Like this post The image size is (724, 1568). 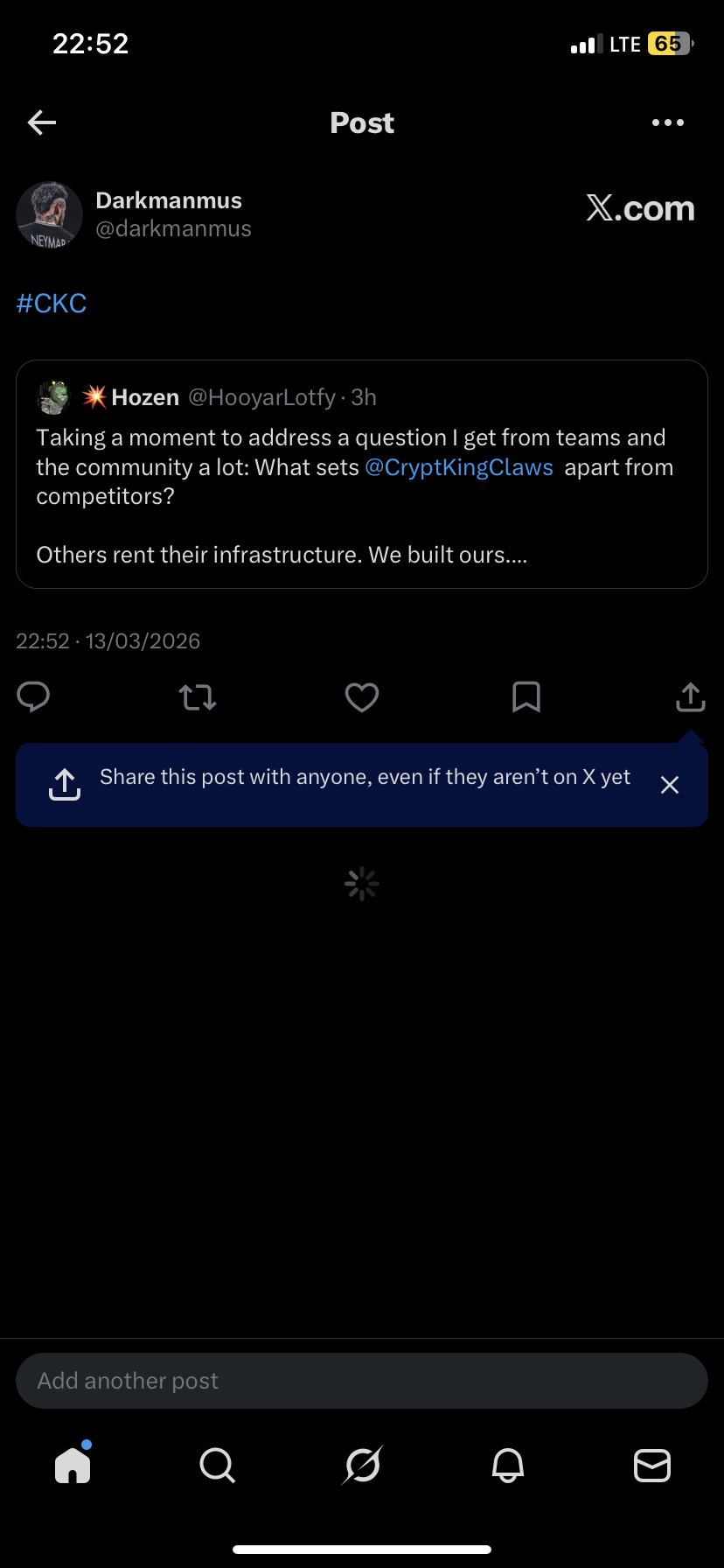[362, 697]
